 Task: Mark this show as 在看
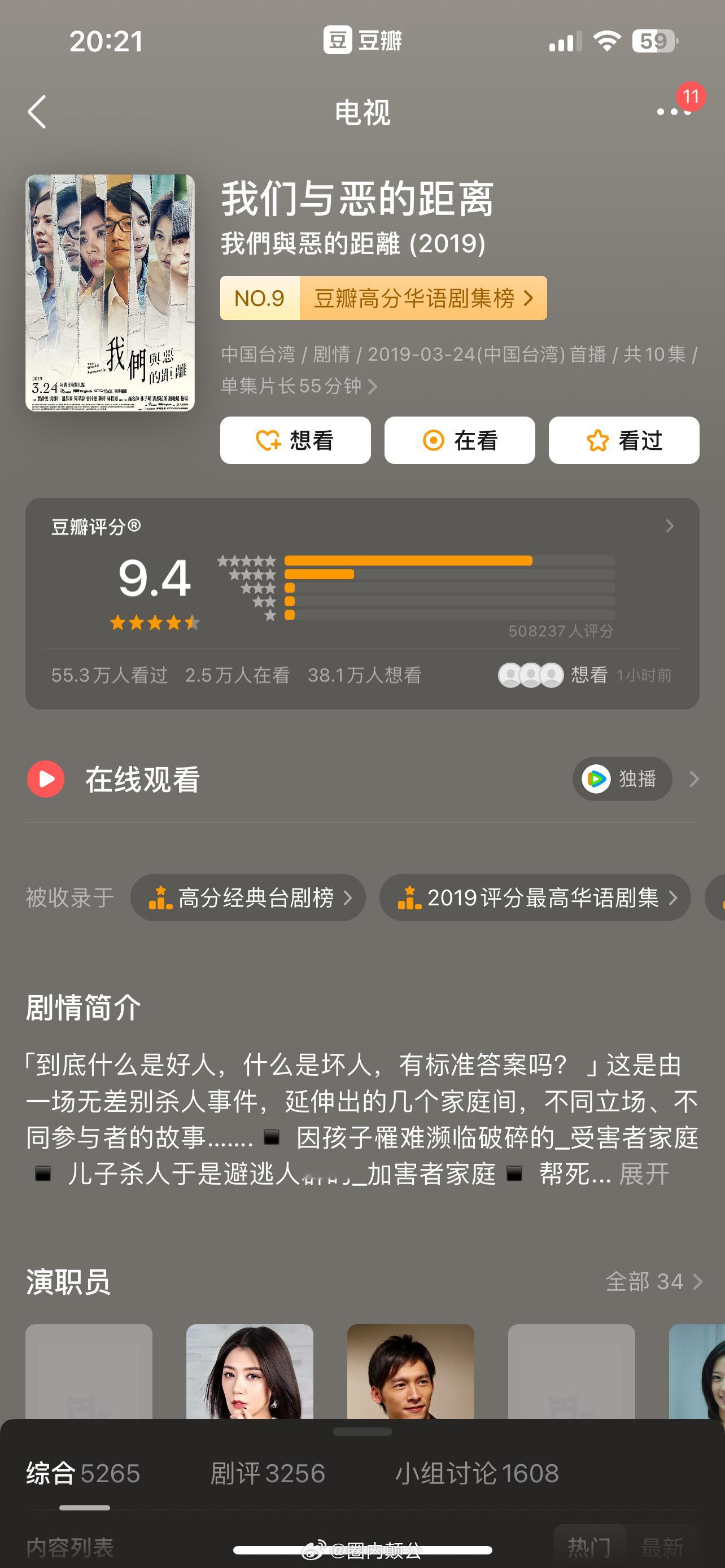click(x=460, y=440)
